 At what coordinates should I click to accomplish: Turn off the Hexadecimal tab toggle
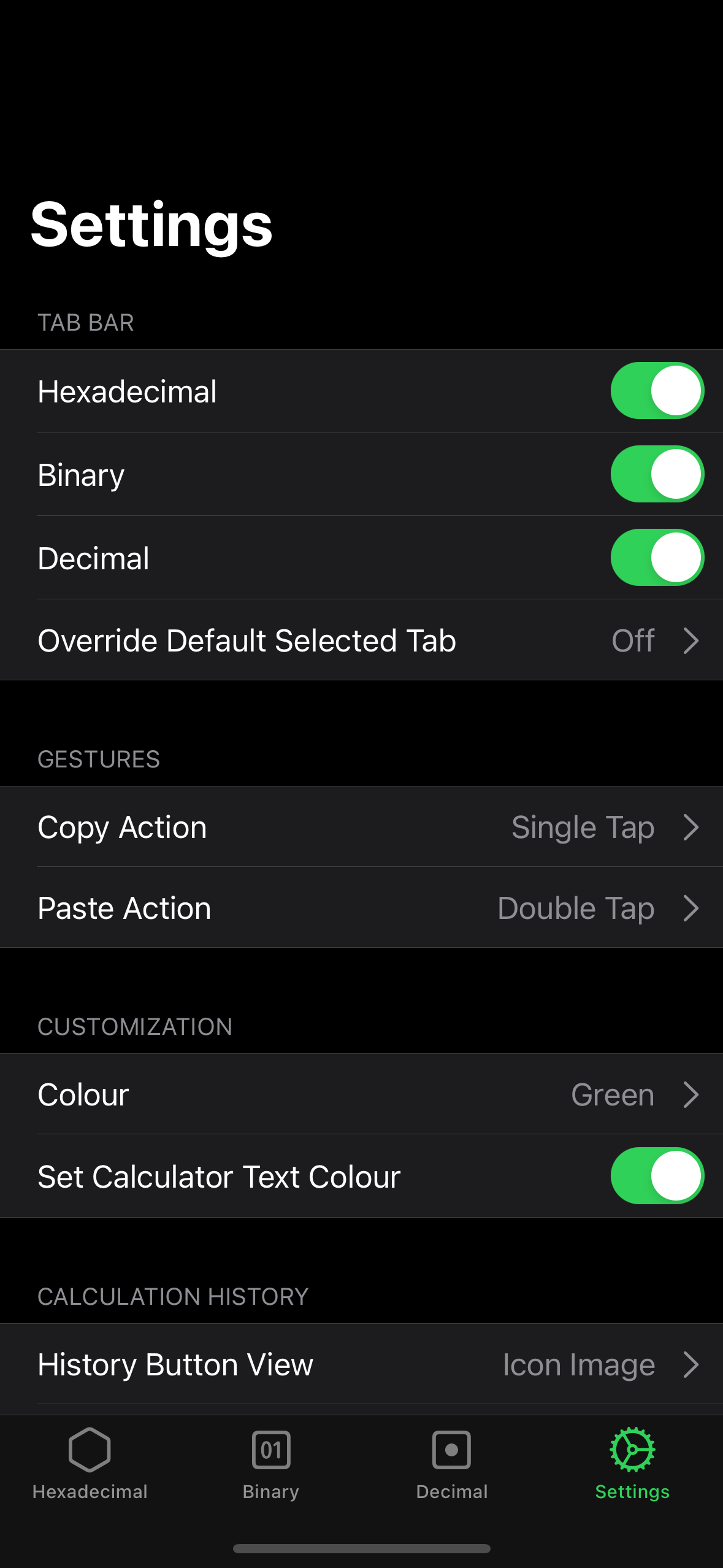(657, 391)
